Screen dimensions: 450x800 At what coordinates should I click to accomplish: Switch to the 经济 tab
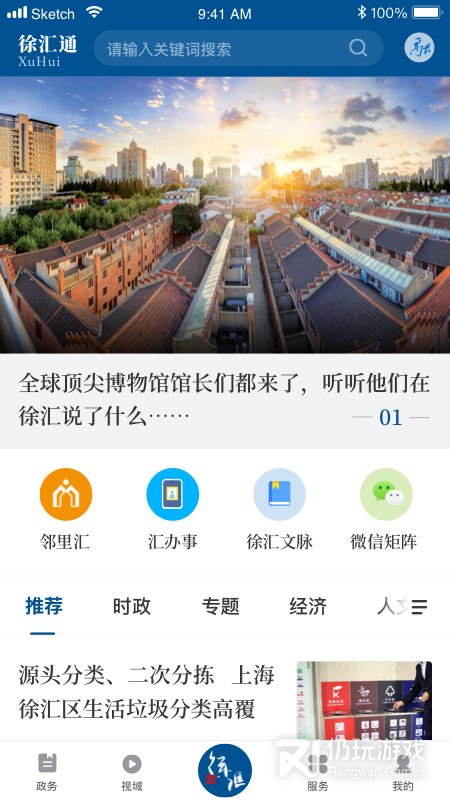click(x=308, y=606)
